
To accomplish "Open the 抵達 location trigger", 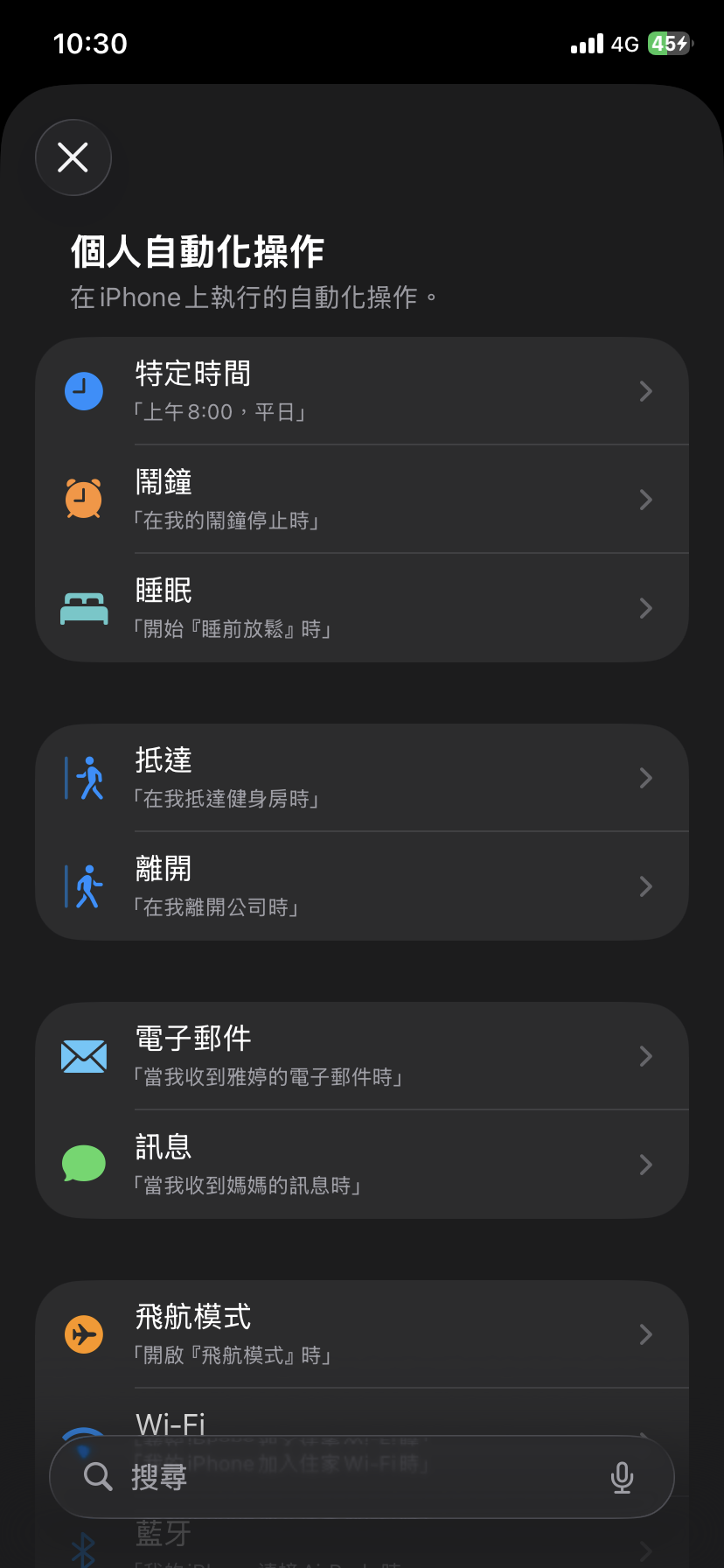I will 362,778.
